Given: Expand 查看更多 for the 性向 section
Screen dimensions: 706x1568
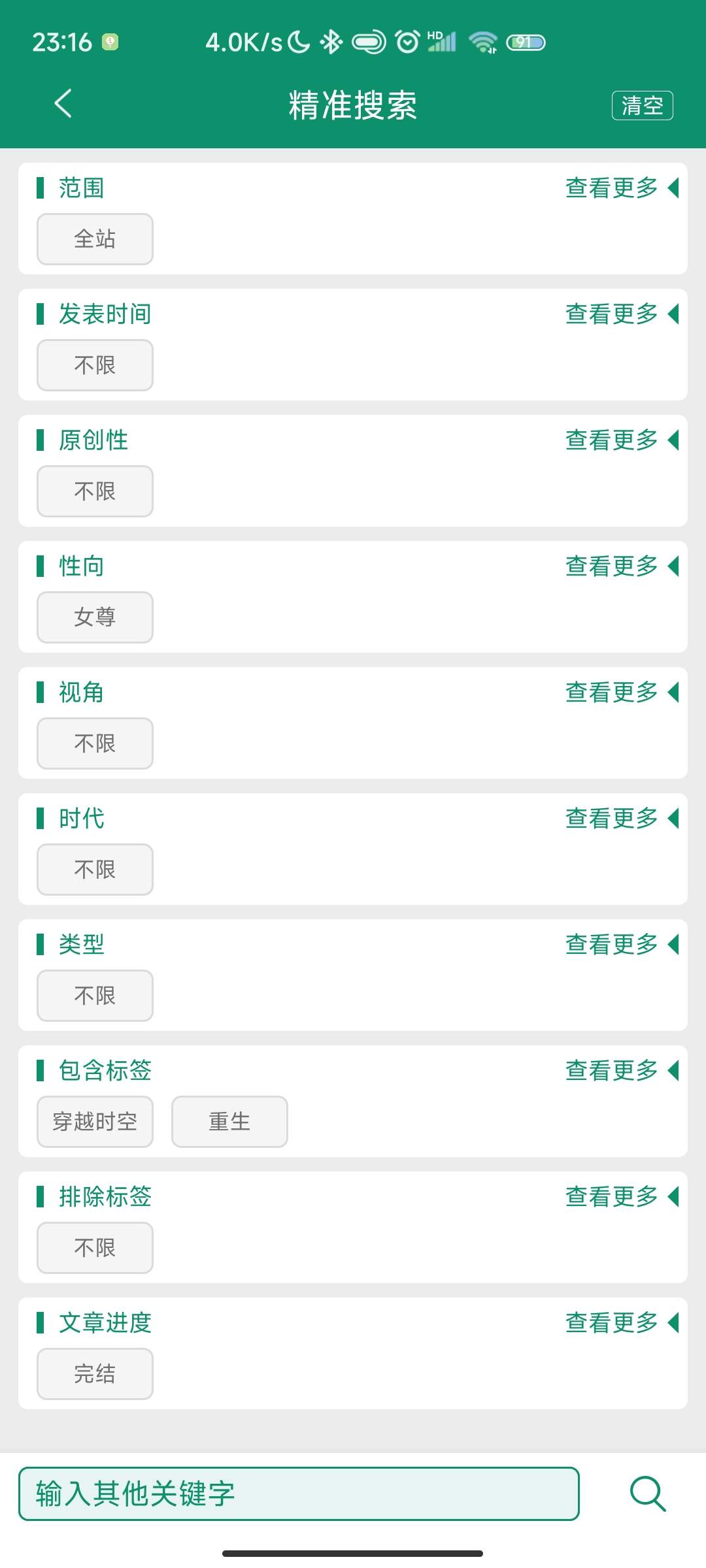Looking at the screenshot, I should tap(622, 566).
